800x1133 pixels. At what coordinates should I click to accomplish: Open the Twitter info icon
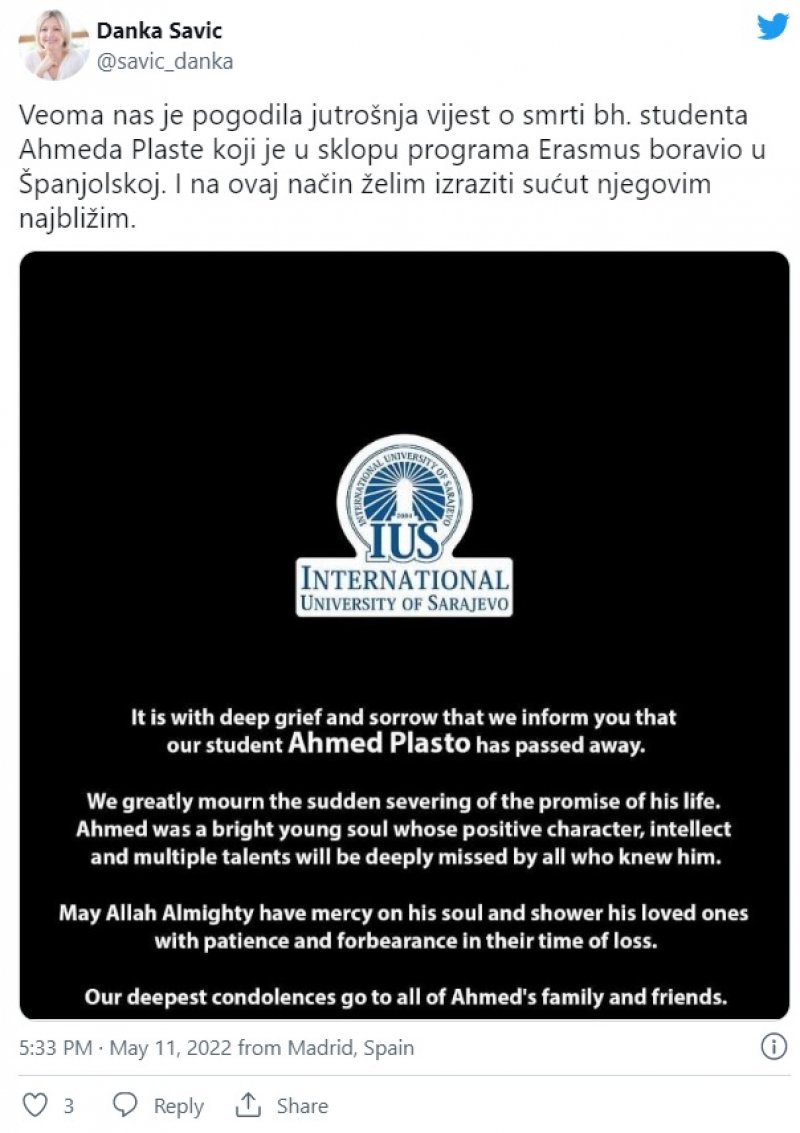click(773, 1047)
